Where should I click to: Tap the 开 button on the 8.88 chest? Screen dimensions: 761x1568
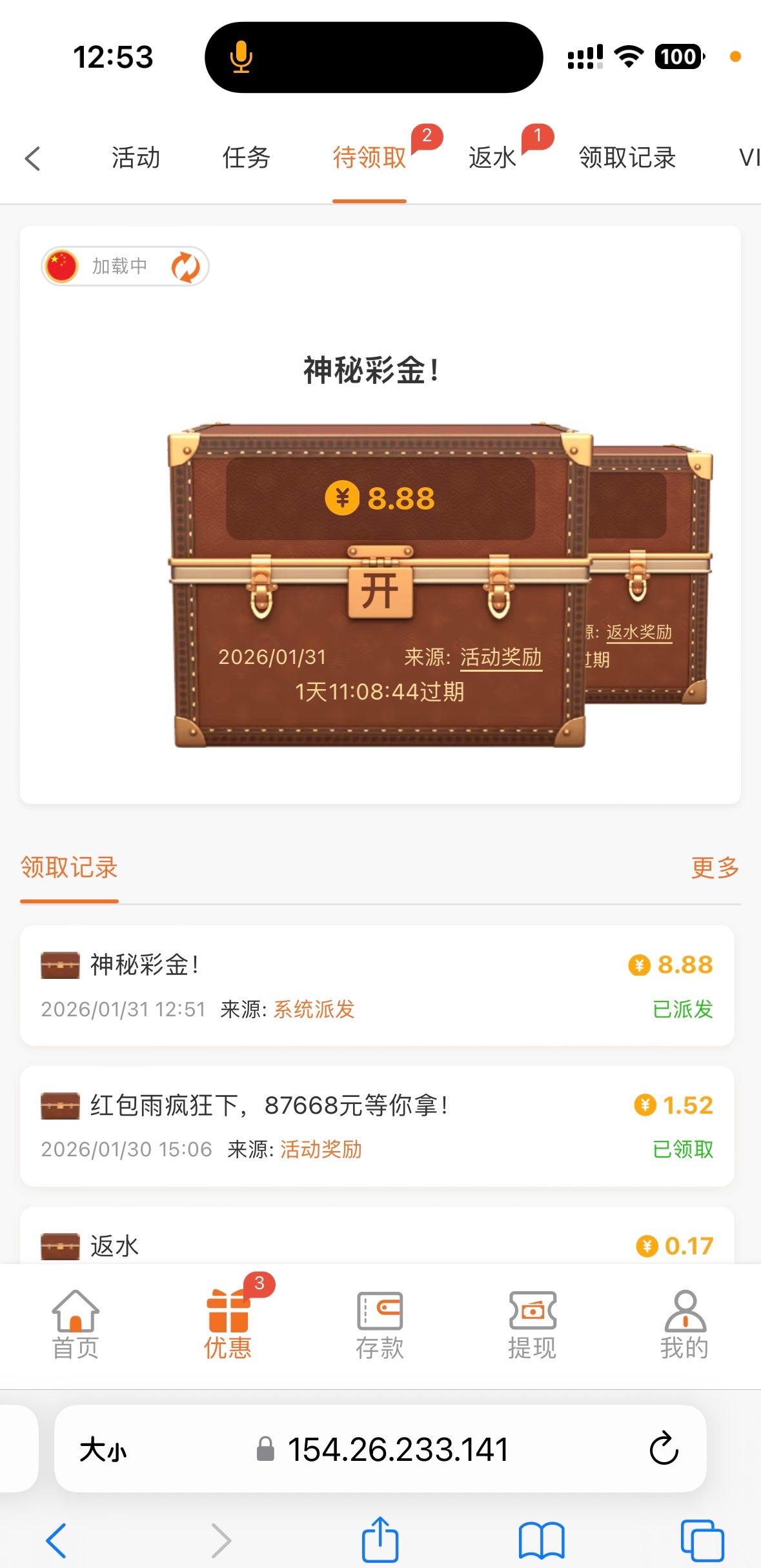380,591
